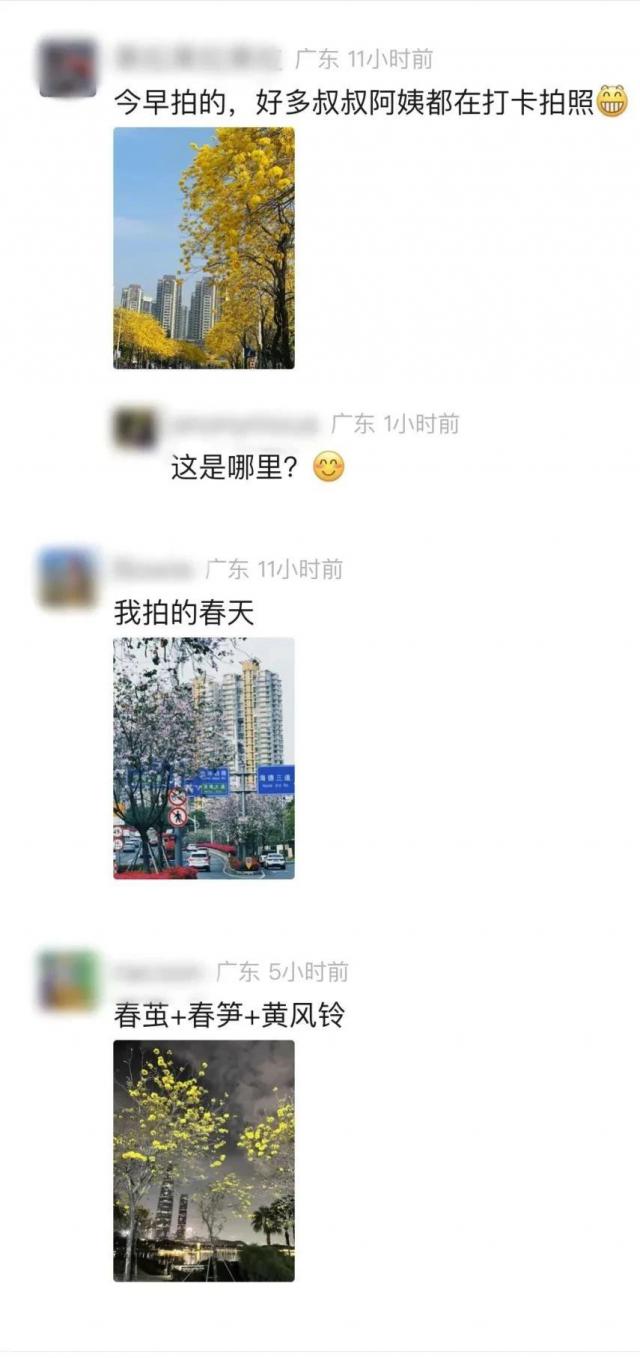Open the avatar of the 今早拍的 commenter
This screenshot has width=640, height=1358.
point(68,68)
